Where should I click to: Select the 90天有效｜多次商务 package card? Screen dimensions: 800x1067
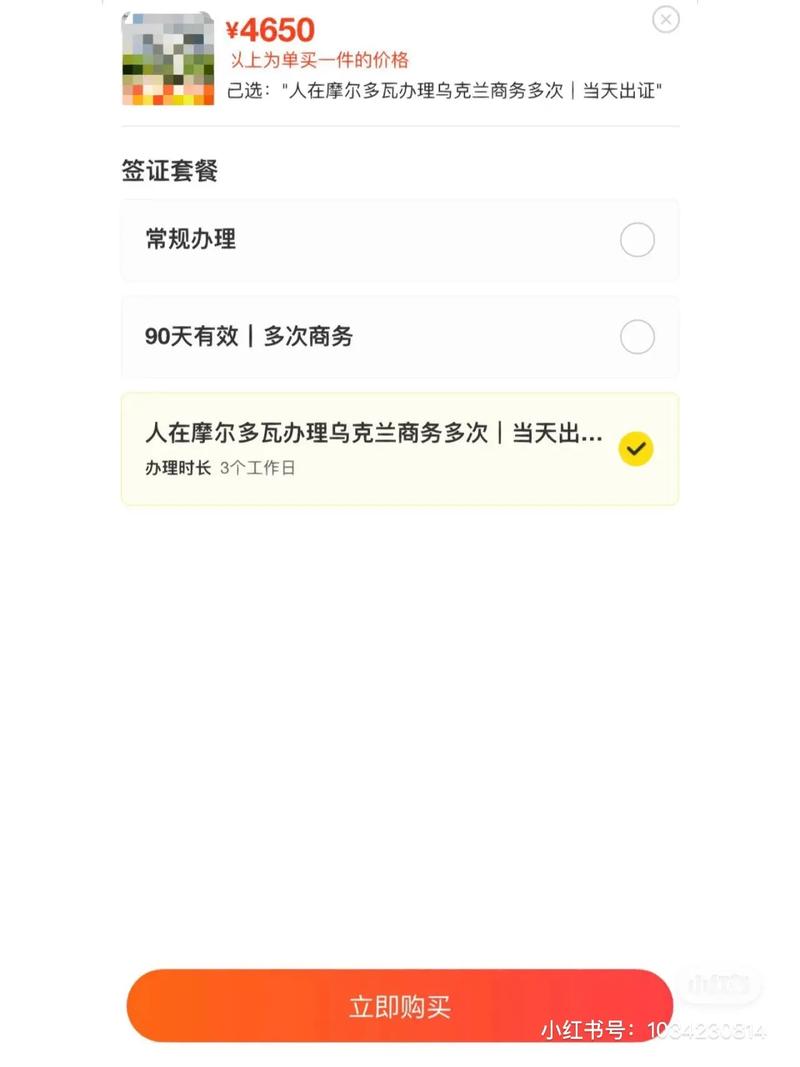[x=400, y=337]
